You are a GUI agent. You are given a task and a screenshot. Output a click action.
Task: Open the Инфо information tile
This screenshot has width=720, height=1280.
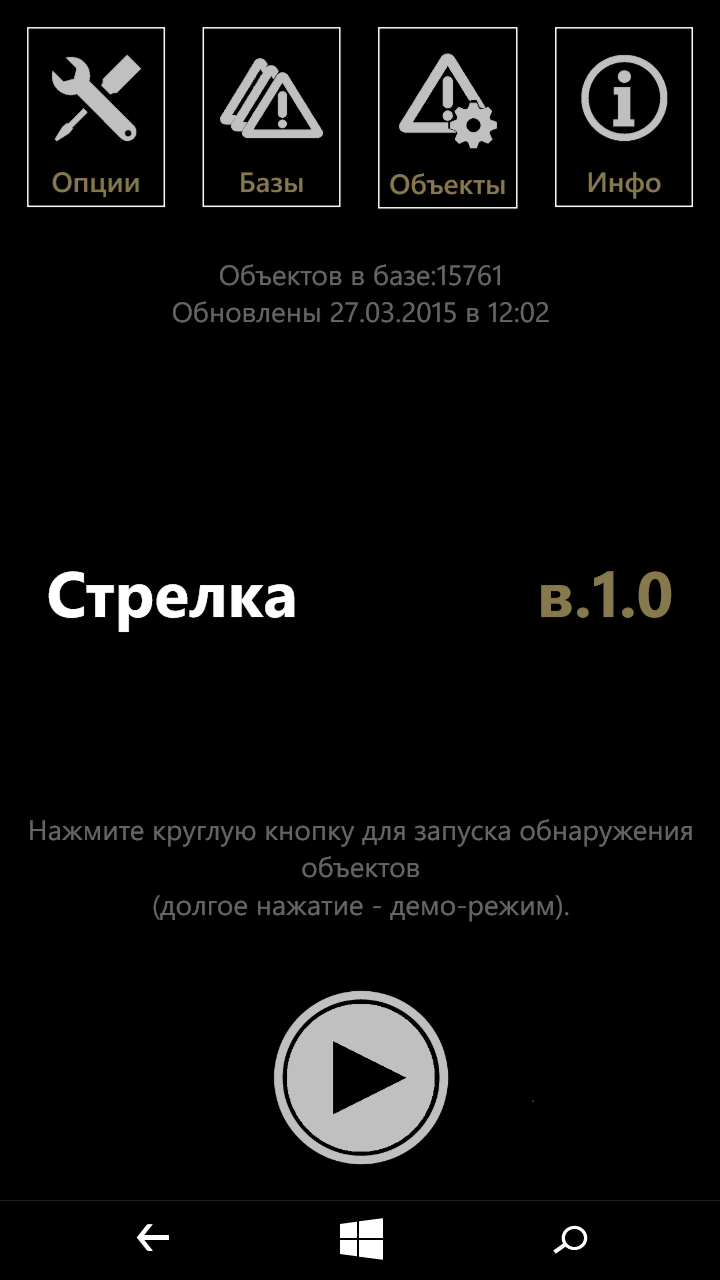tap(624, 117)
